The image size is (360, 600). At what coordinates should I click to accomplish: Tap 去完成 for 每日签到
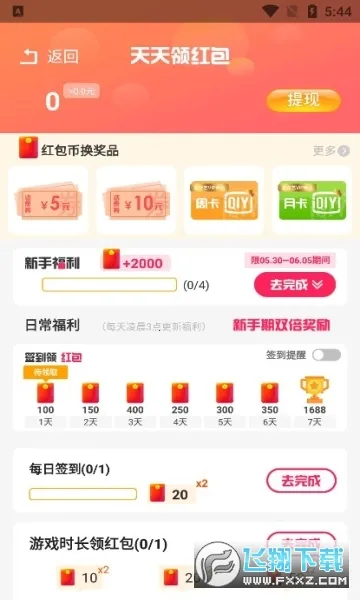point(301,481)
